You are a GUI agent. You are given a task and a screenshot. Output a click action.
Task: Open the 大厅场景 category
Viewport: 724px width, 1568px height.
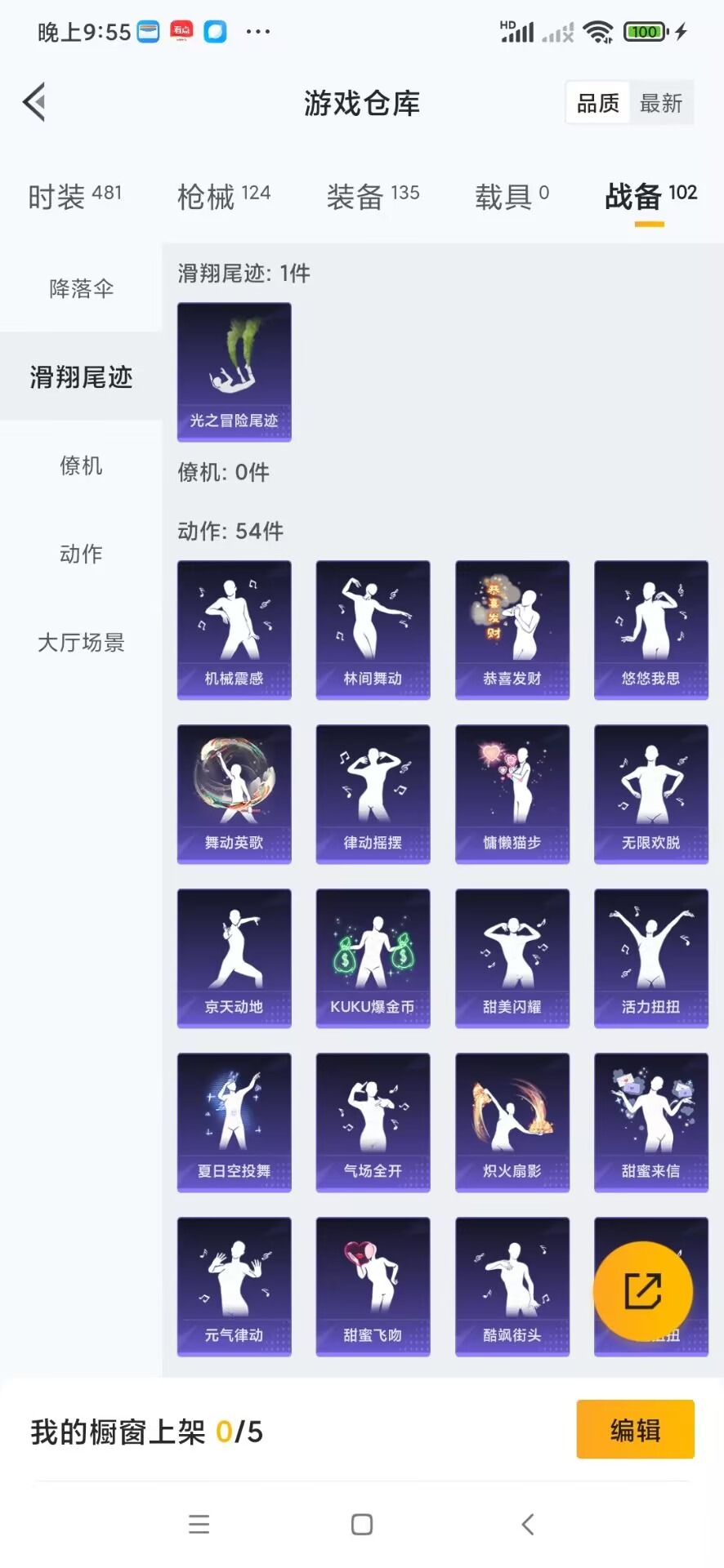coord(81,643)
